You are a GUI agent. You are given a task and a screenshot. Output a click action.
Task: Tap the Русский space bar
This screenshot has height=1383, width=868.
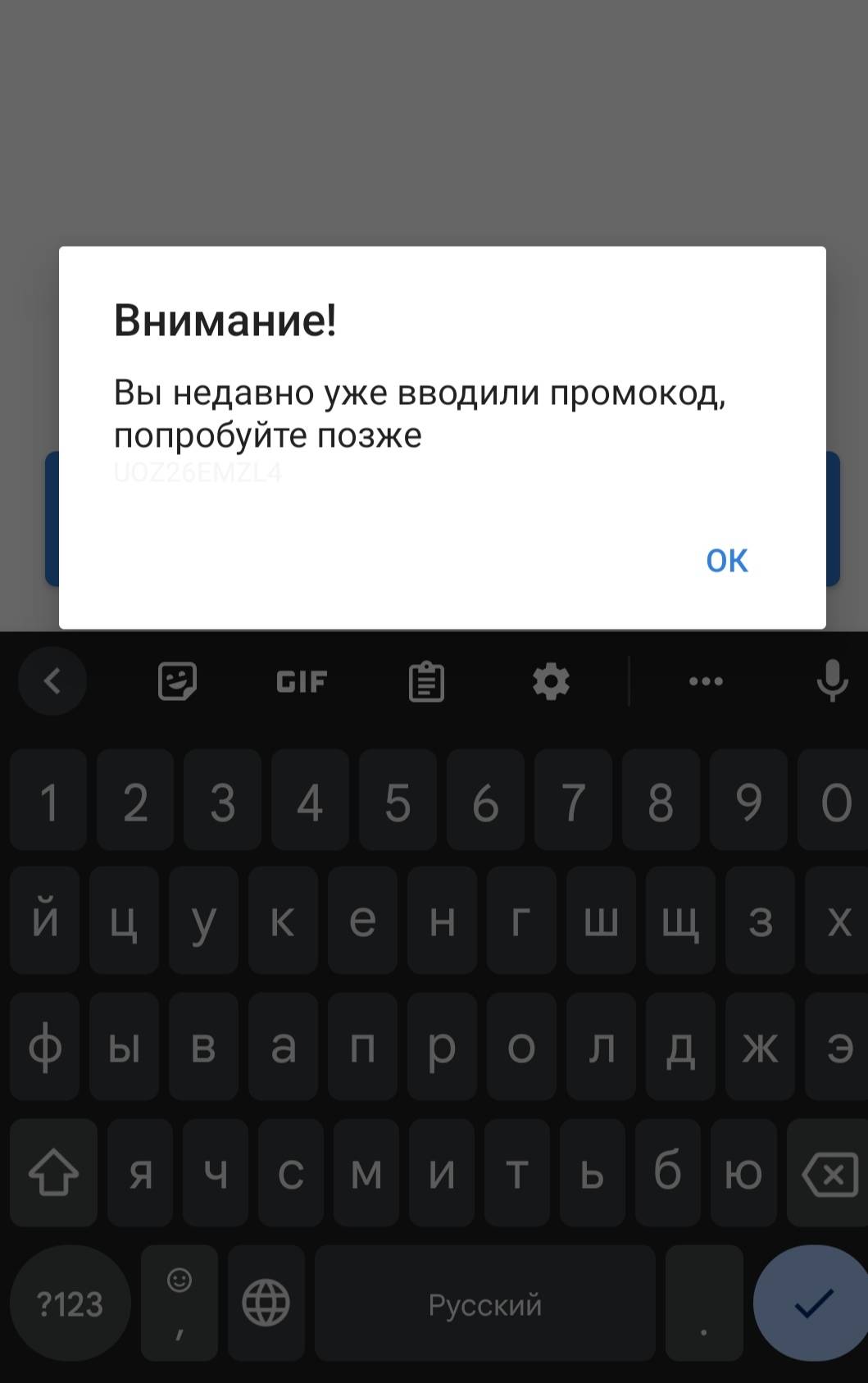(484, 1303)
